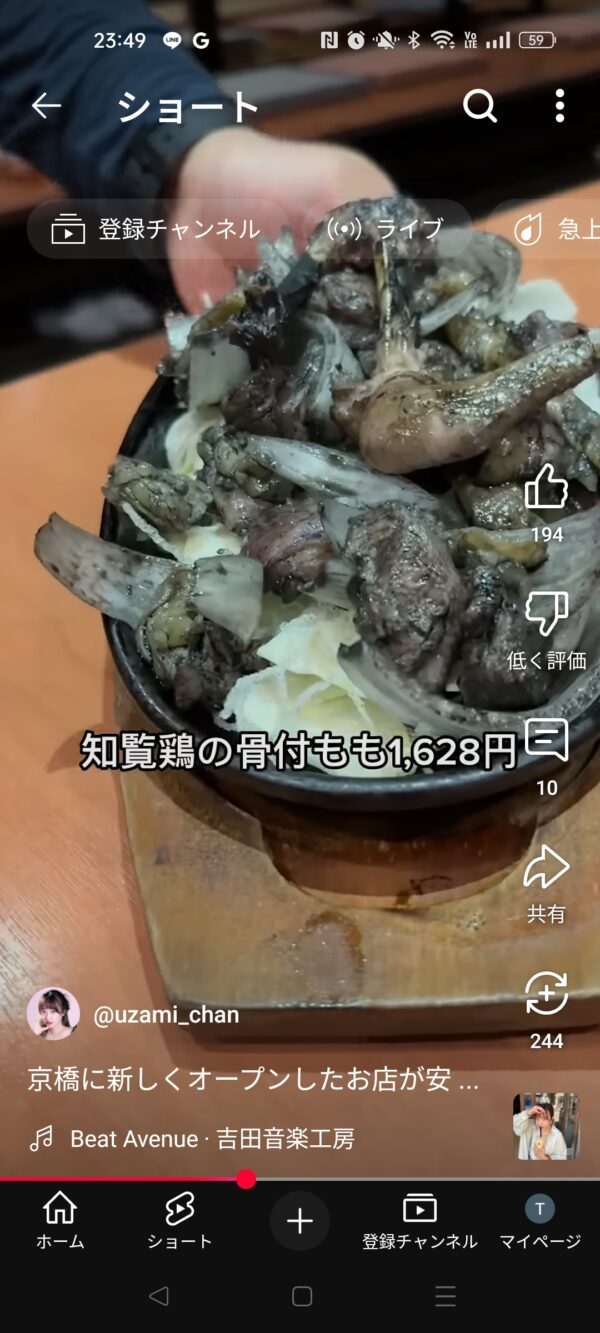Open the comments section
Screen dimensions: 600x1333
point(546,742)
